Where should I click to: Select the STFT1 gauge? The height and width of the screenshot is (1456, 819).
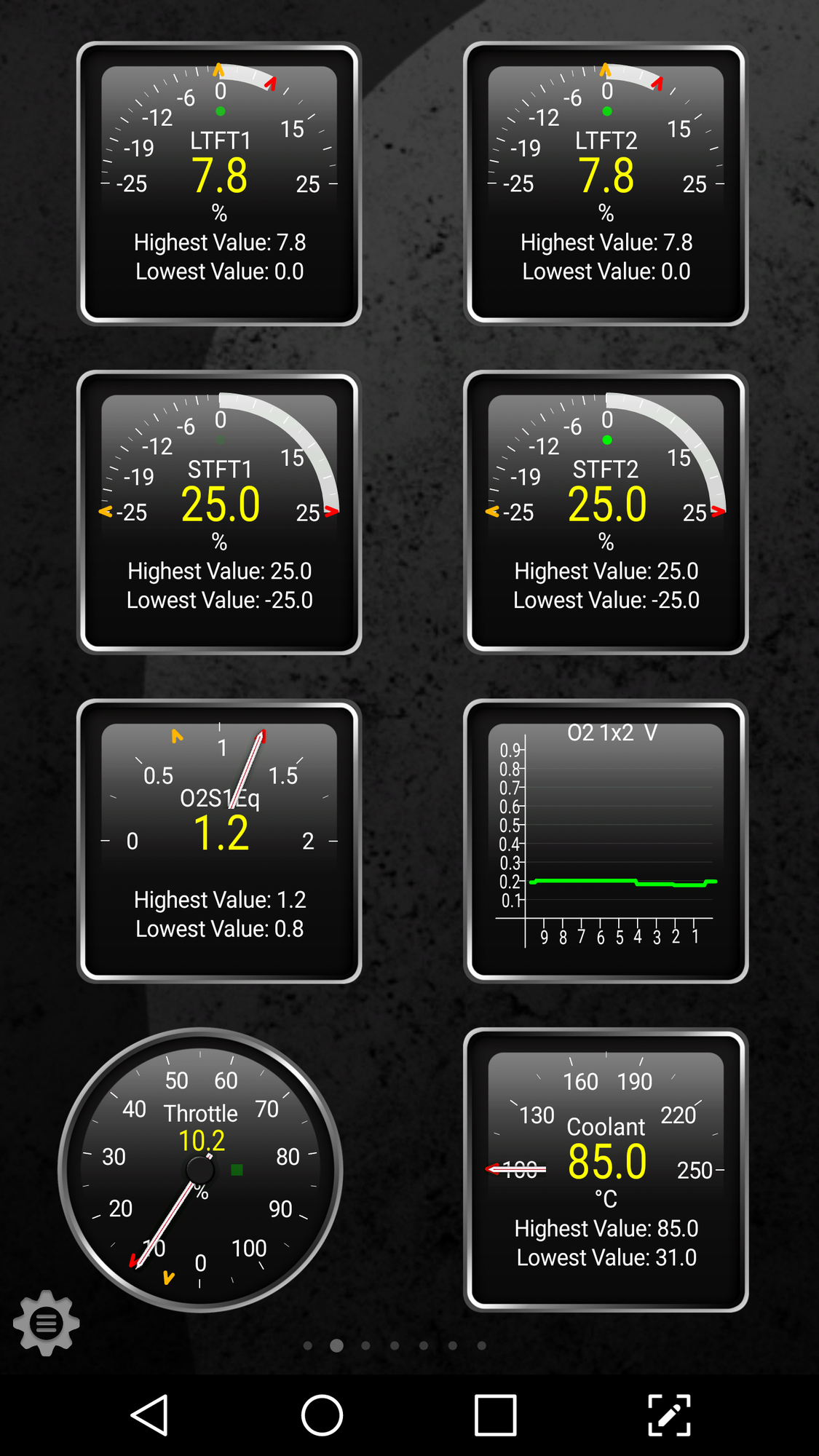[x=219, y=513]
